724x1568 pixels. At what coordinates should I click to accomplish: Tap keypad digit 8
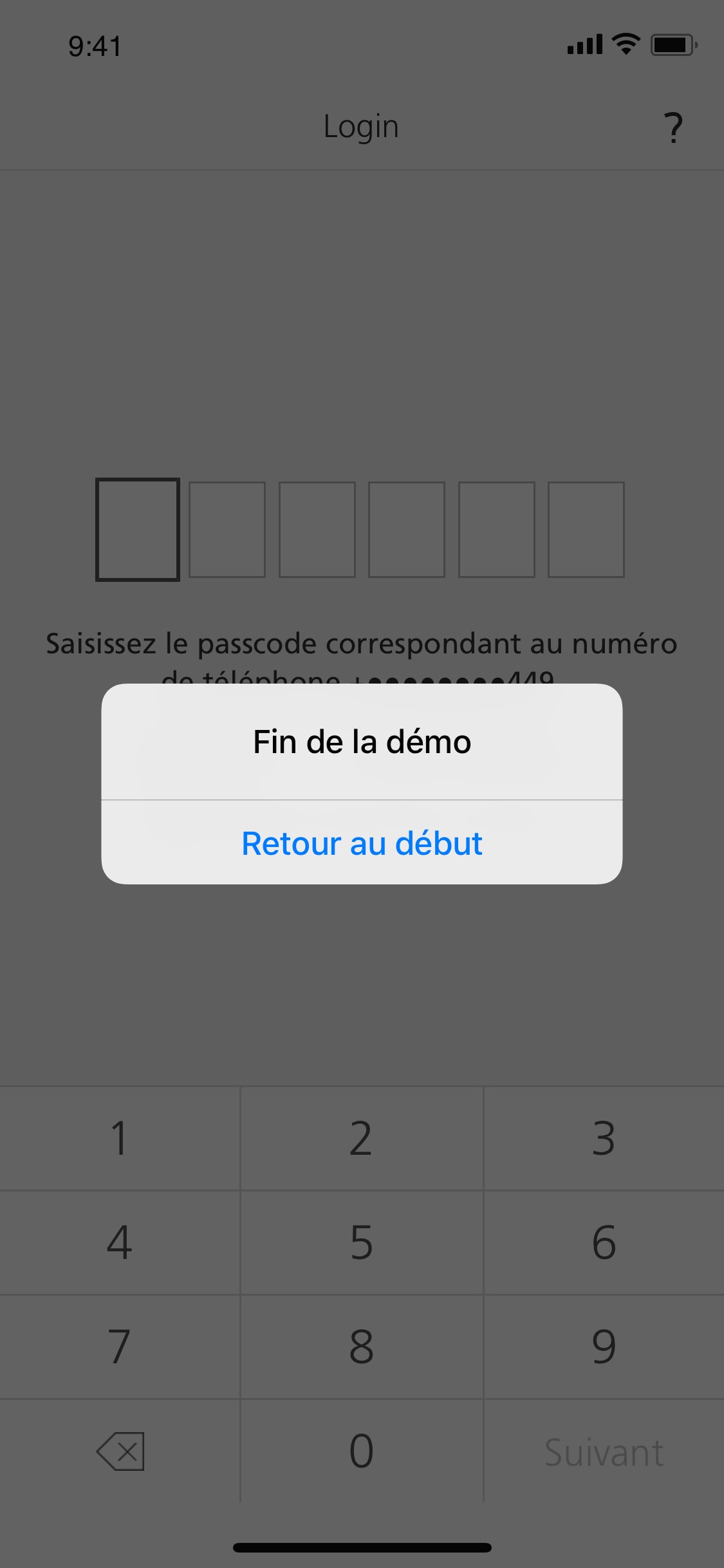(x=362, y=1347)
